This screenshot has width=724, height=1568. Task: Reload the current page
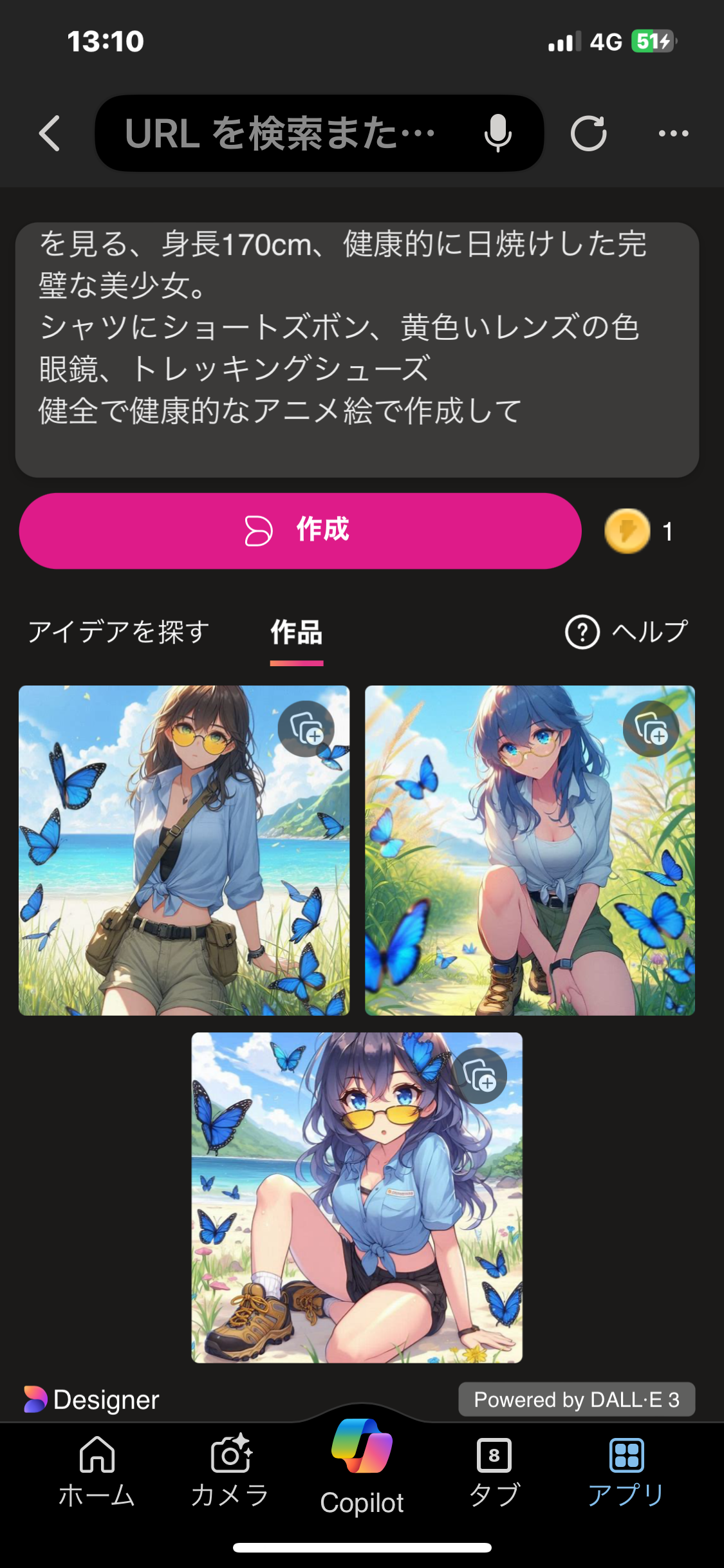pyautogui.click(x=588, y=134)
